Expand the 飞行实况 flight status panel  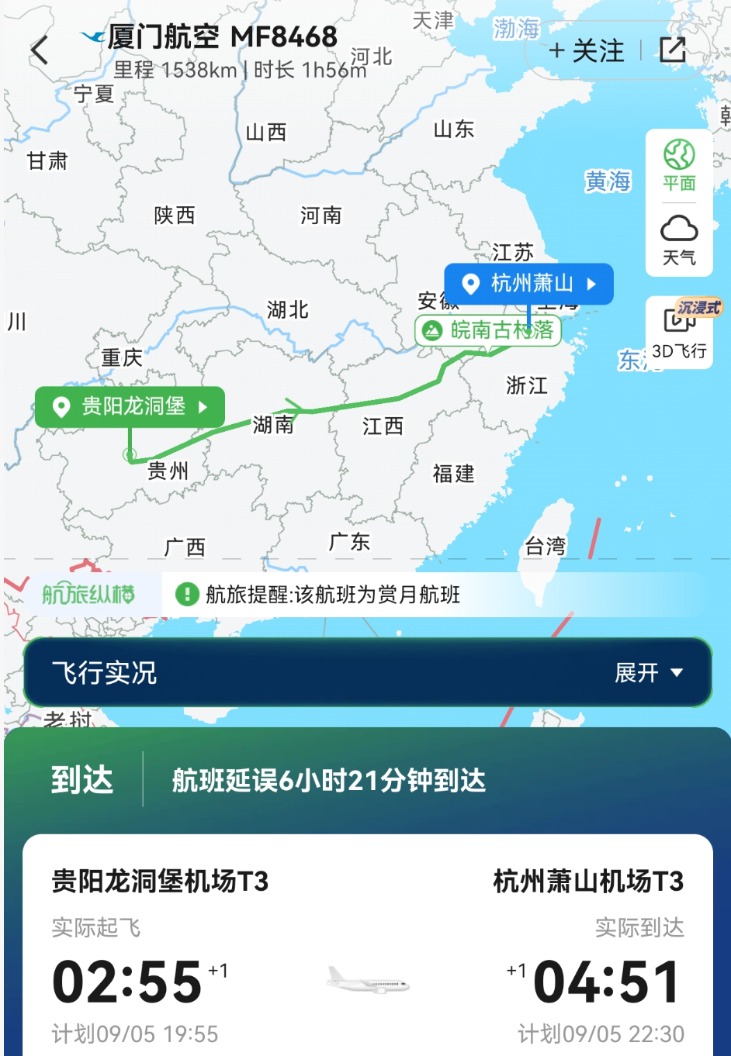(x=648, y=673)
